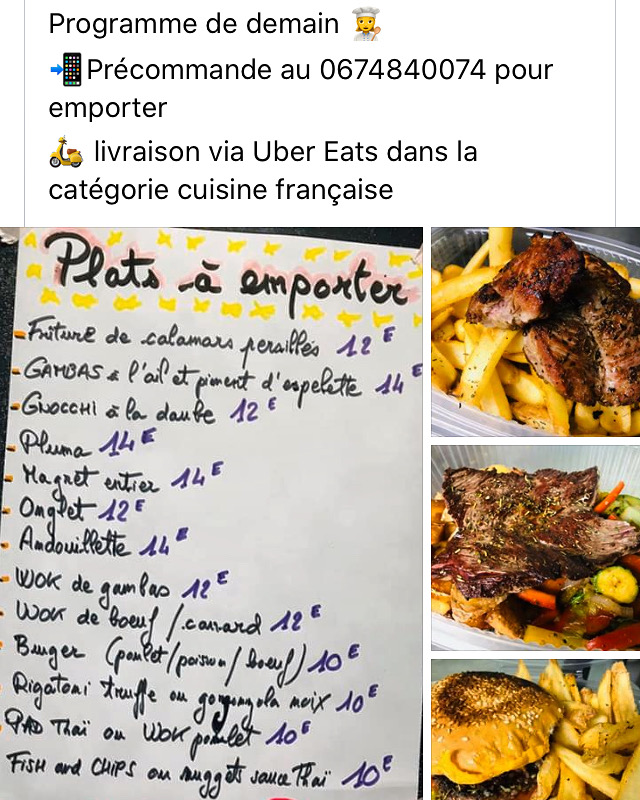This screenshot has width=640, height=800.
Task: Open the beef with vegetables photo
Action: point(535,547)
